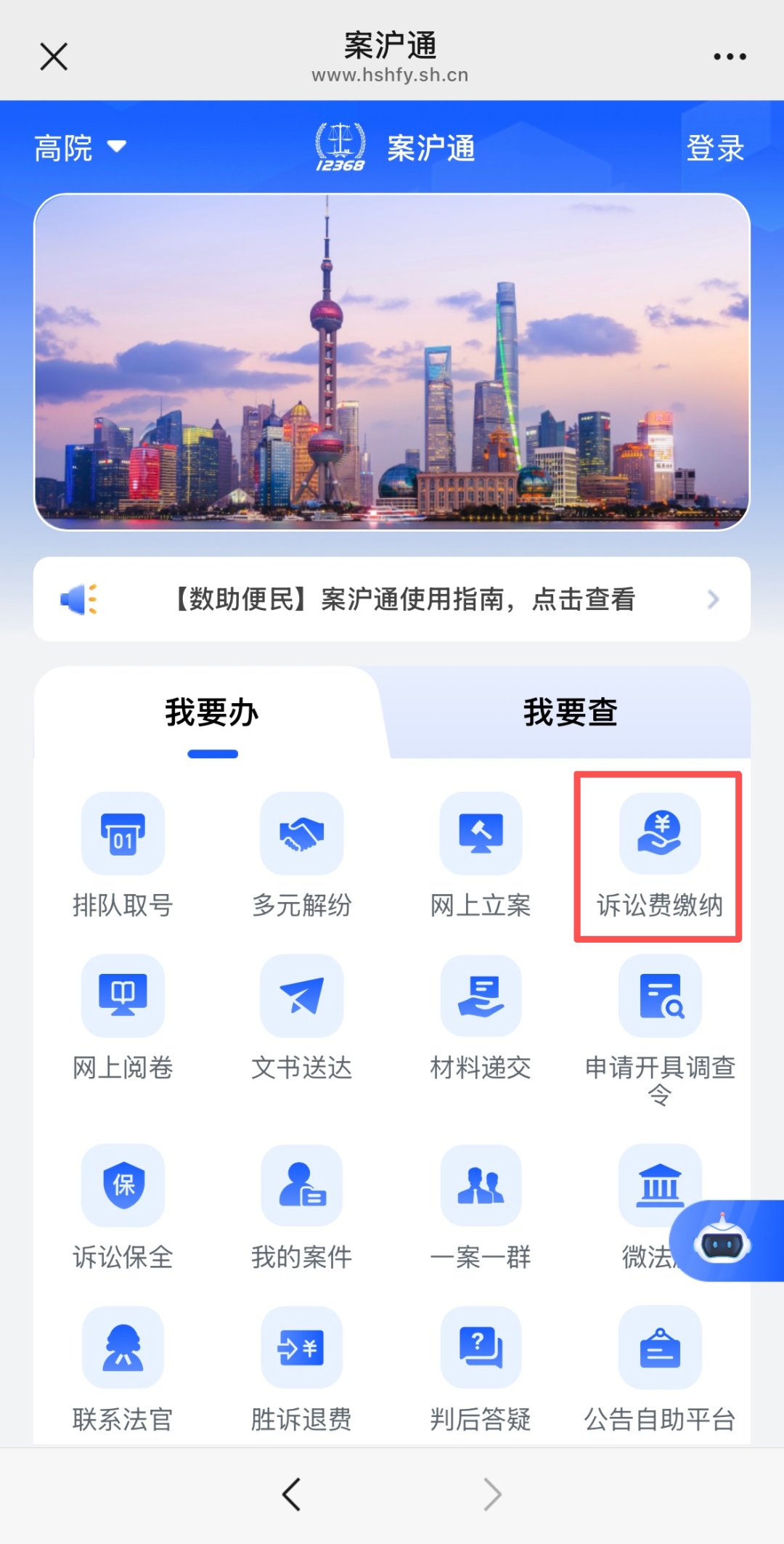Expand the 高院 court dropdown
Viewport: 784px width, 1544px height.
[80, 148]
